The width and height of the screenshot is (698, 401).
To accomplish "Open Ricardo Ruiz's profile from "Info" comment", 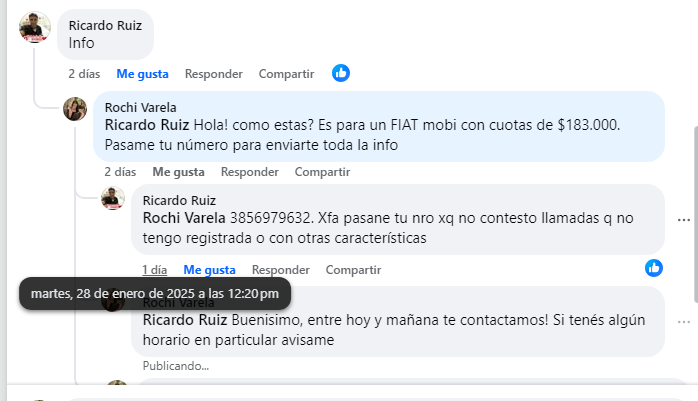I will coord(106,25).
